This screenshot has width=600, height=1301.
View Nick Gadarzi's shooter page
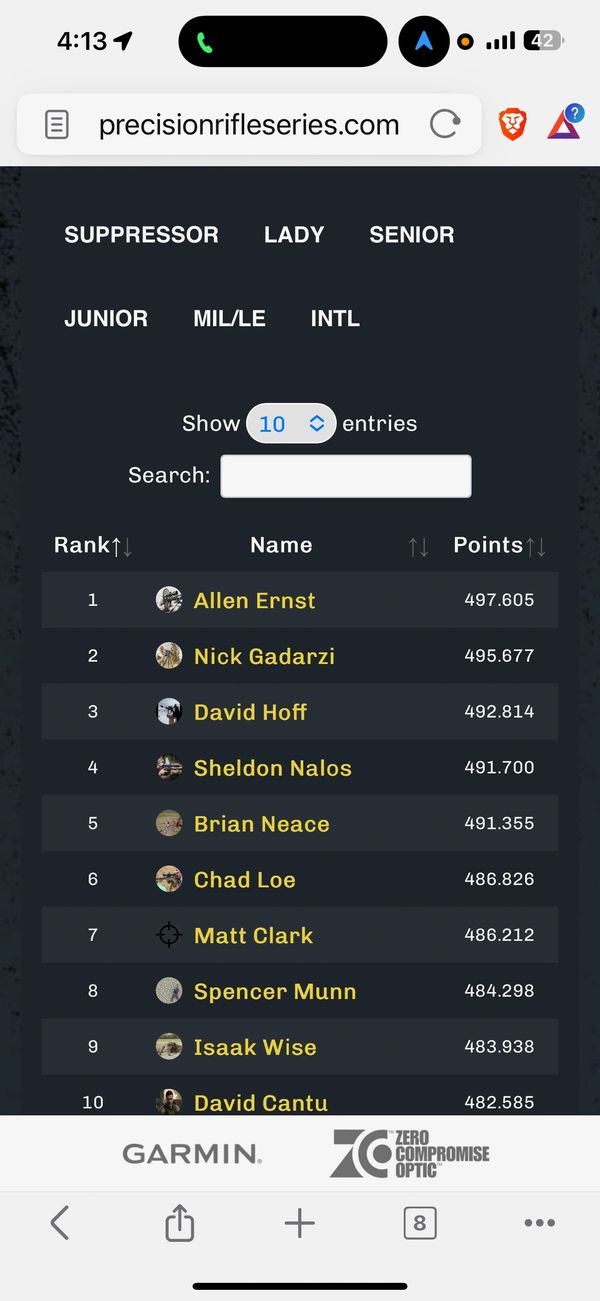click(x=264, y=657)
